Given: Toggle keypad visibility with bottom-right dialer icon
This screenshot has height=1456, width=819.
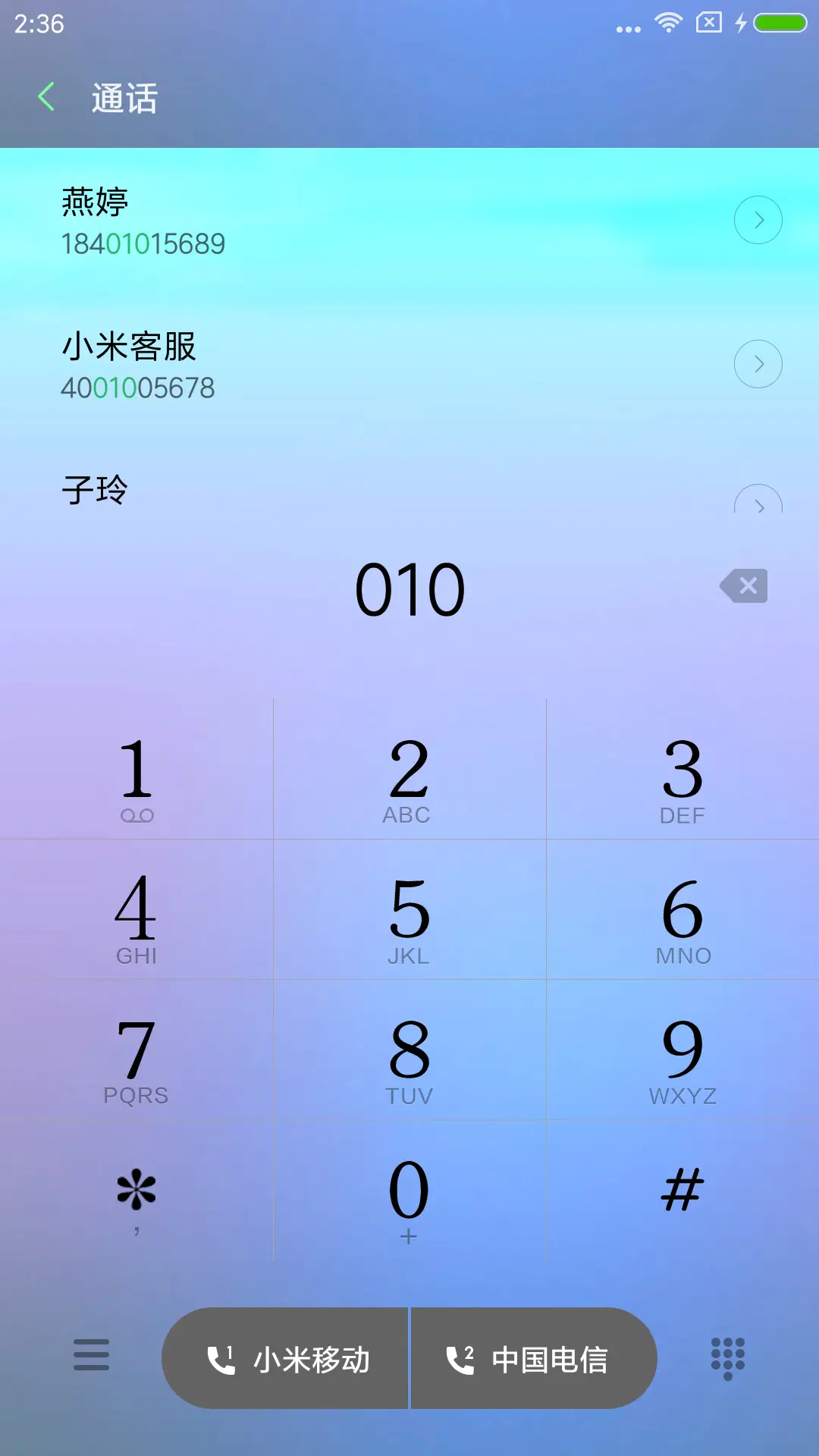Looking at the screenshot, I should tap(726, 1357).
